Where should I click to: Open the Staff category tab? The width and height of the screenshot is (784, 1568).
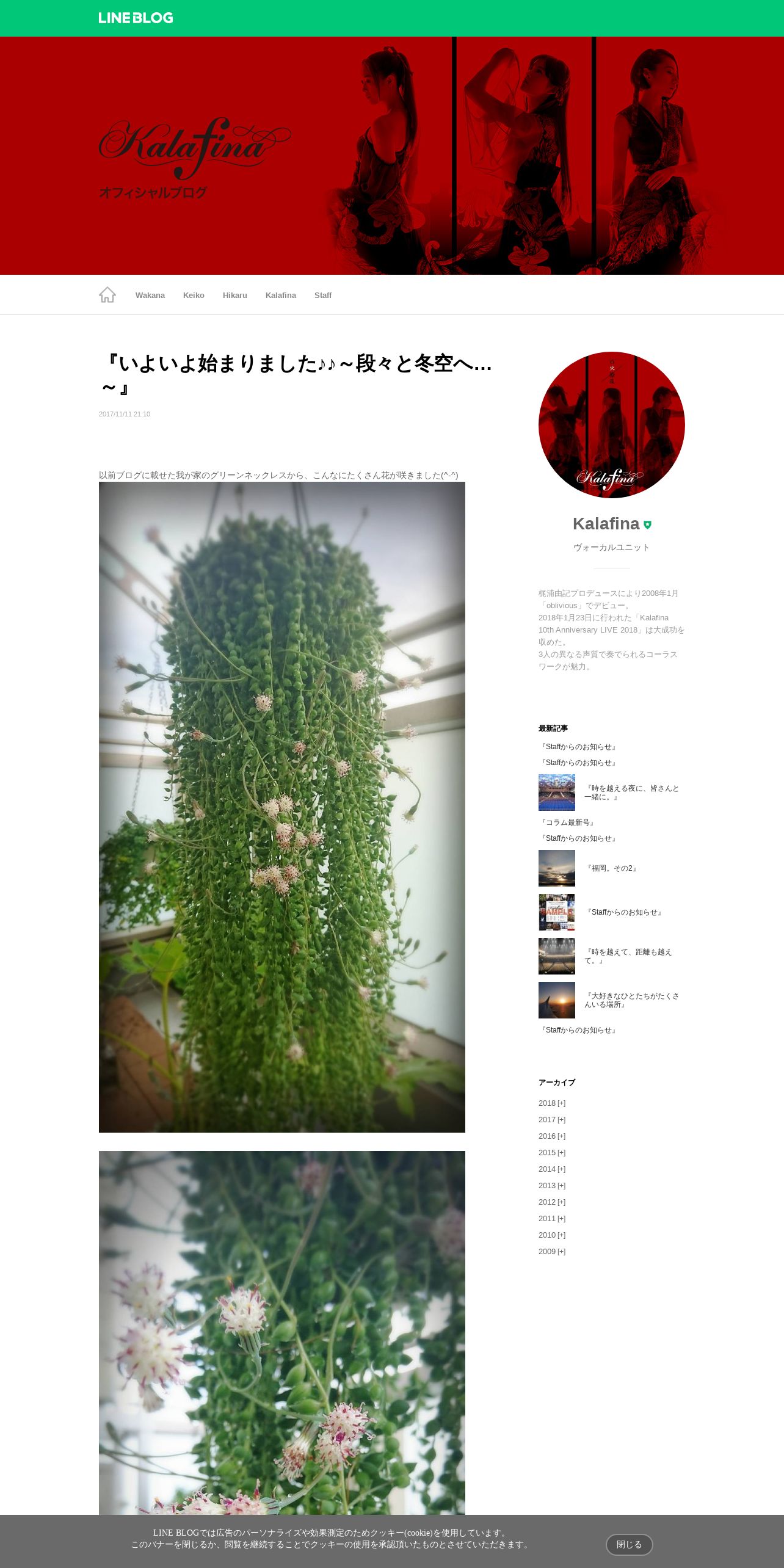pos(323,296)
